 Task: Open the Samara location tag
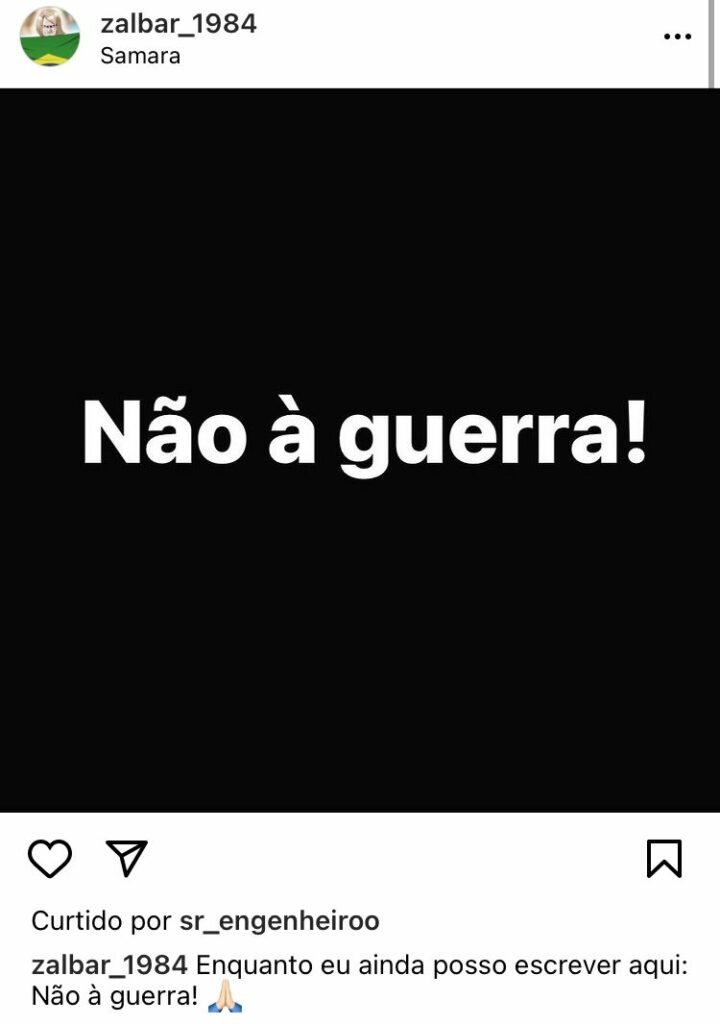pos(140,56)
